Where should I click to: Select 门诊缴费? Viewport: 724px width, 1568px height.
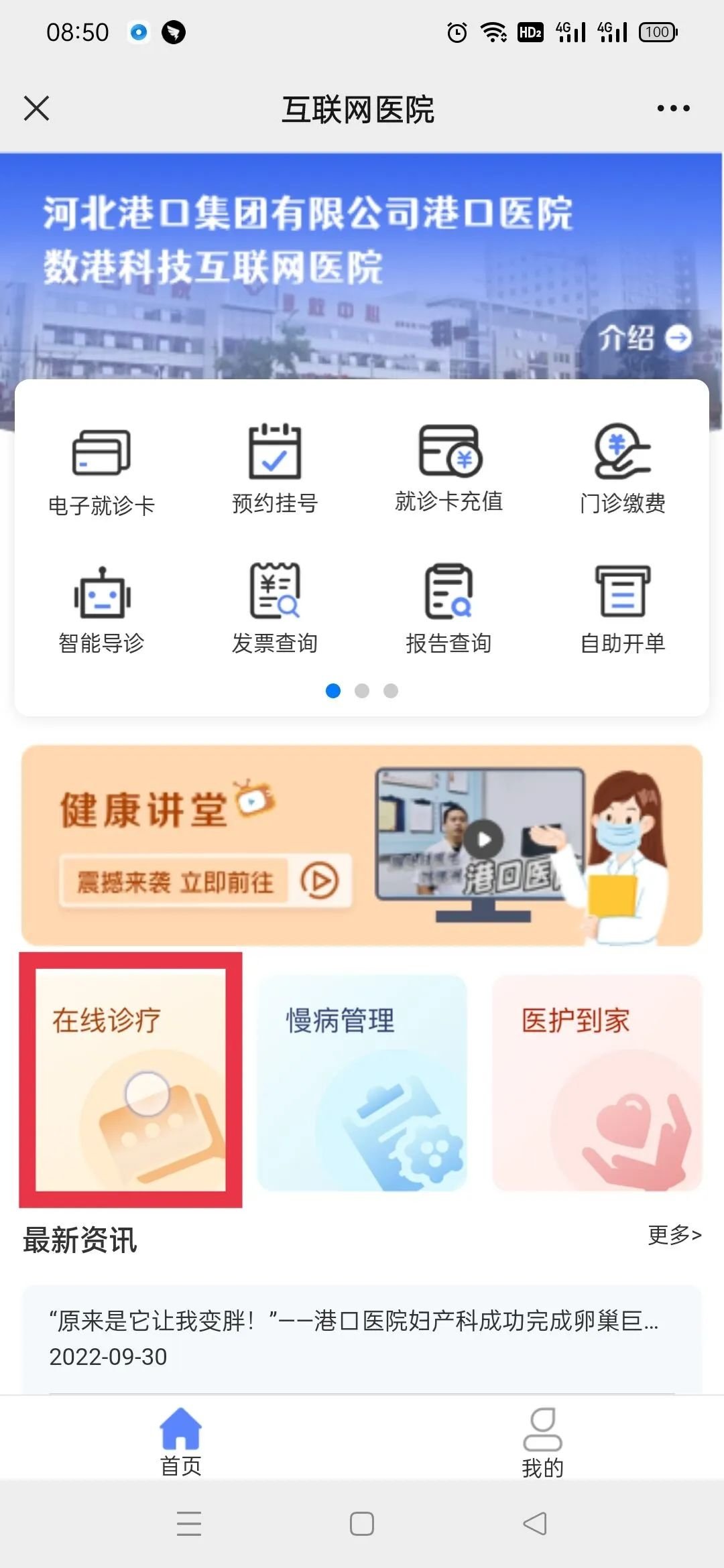pos(623,469)
